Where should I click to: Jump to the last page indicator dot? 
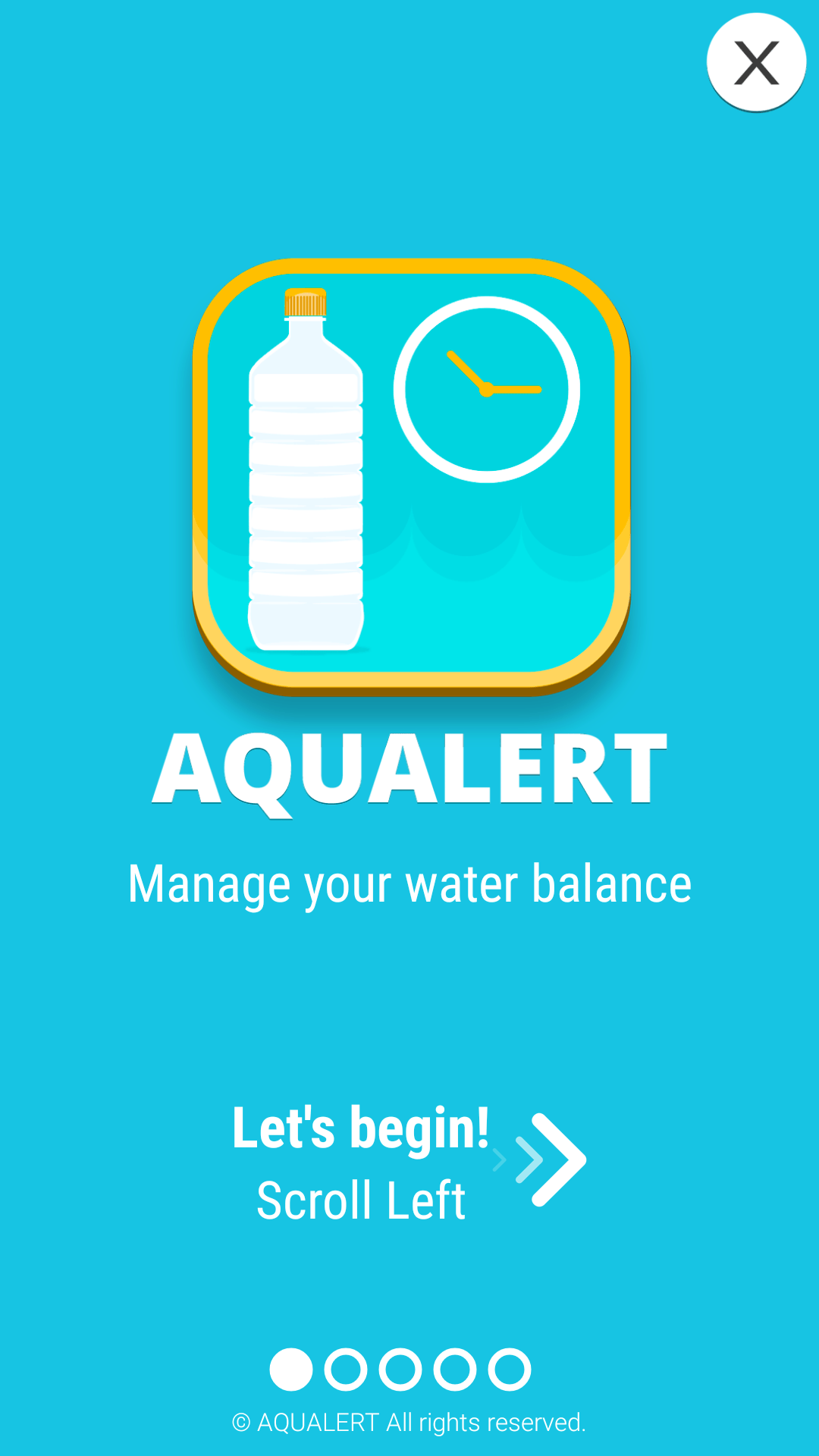510,1370
